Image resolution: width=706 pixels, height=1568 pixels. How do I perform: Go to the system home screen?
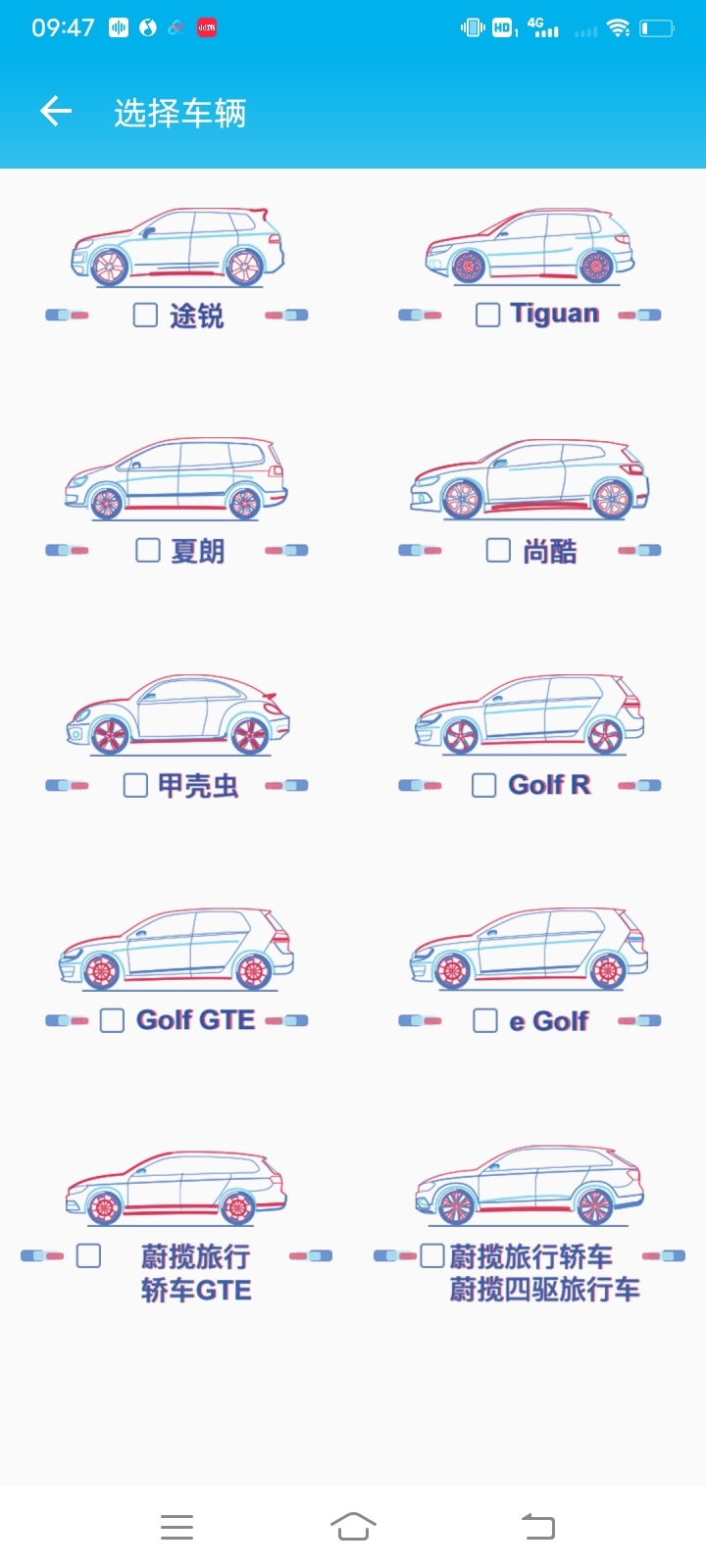353,1526
